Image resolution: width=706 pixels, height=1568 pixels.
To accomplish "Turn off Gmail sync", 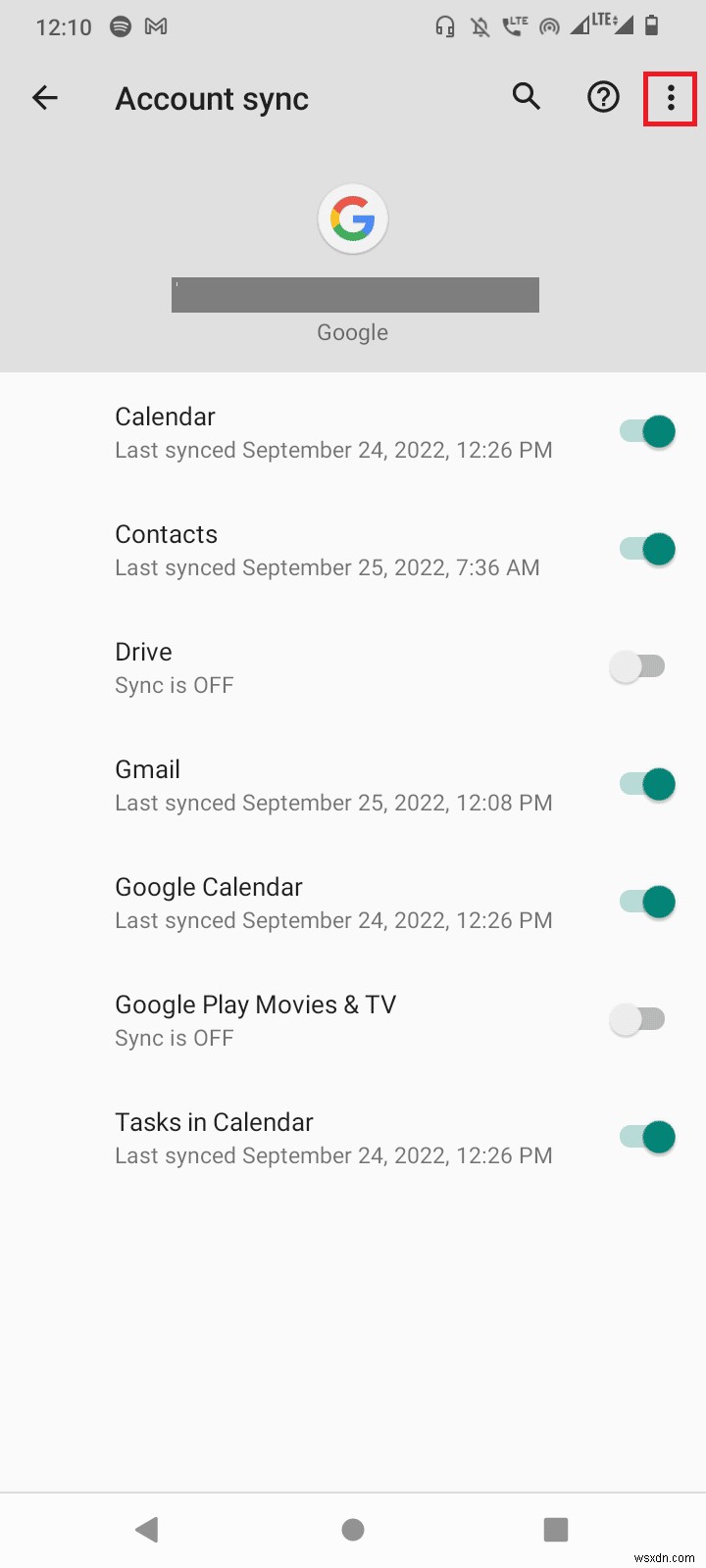I will click(643, 784).
